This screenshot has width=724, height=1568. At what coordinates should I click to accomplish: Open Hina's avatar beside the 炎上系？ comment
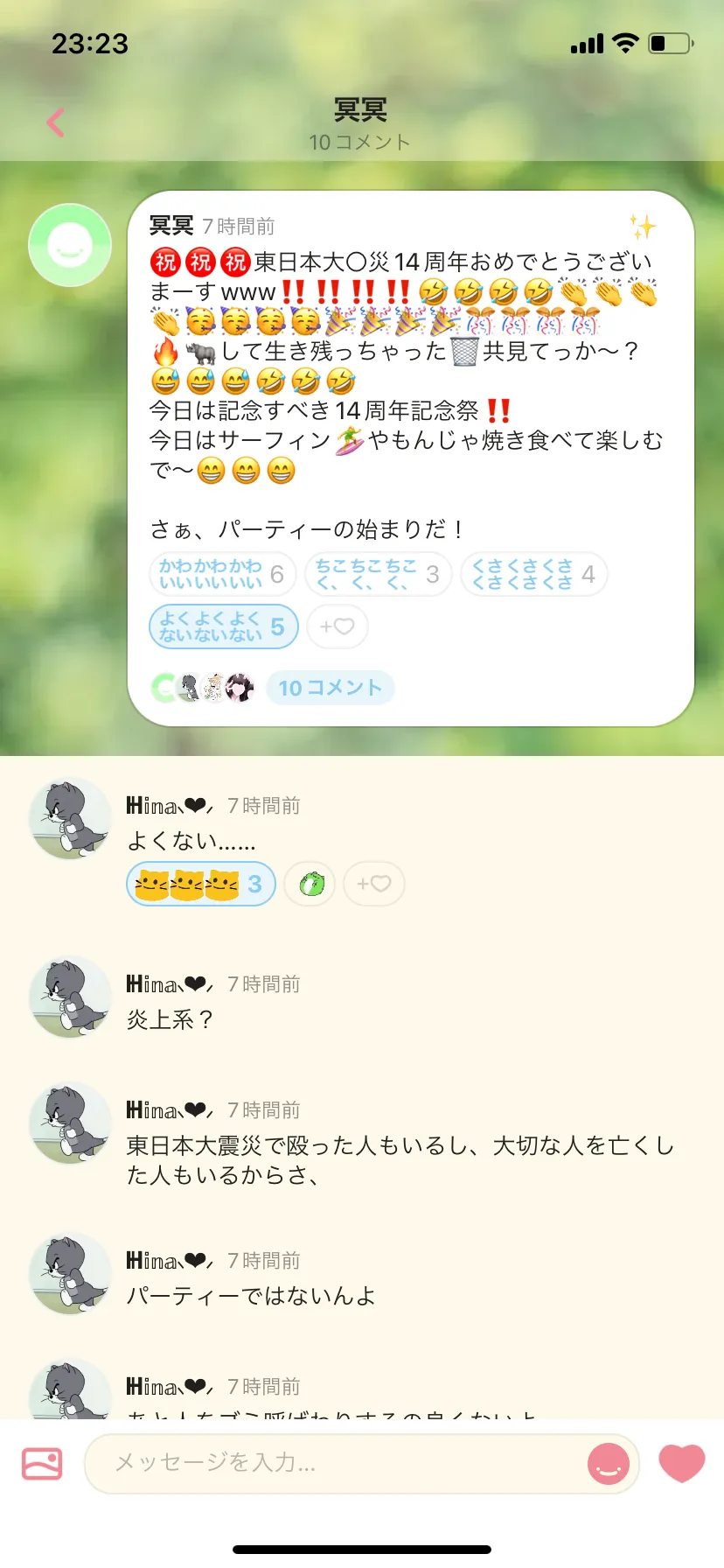[70, 997]
